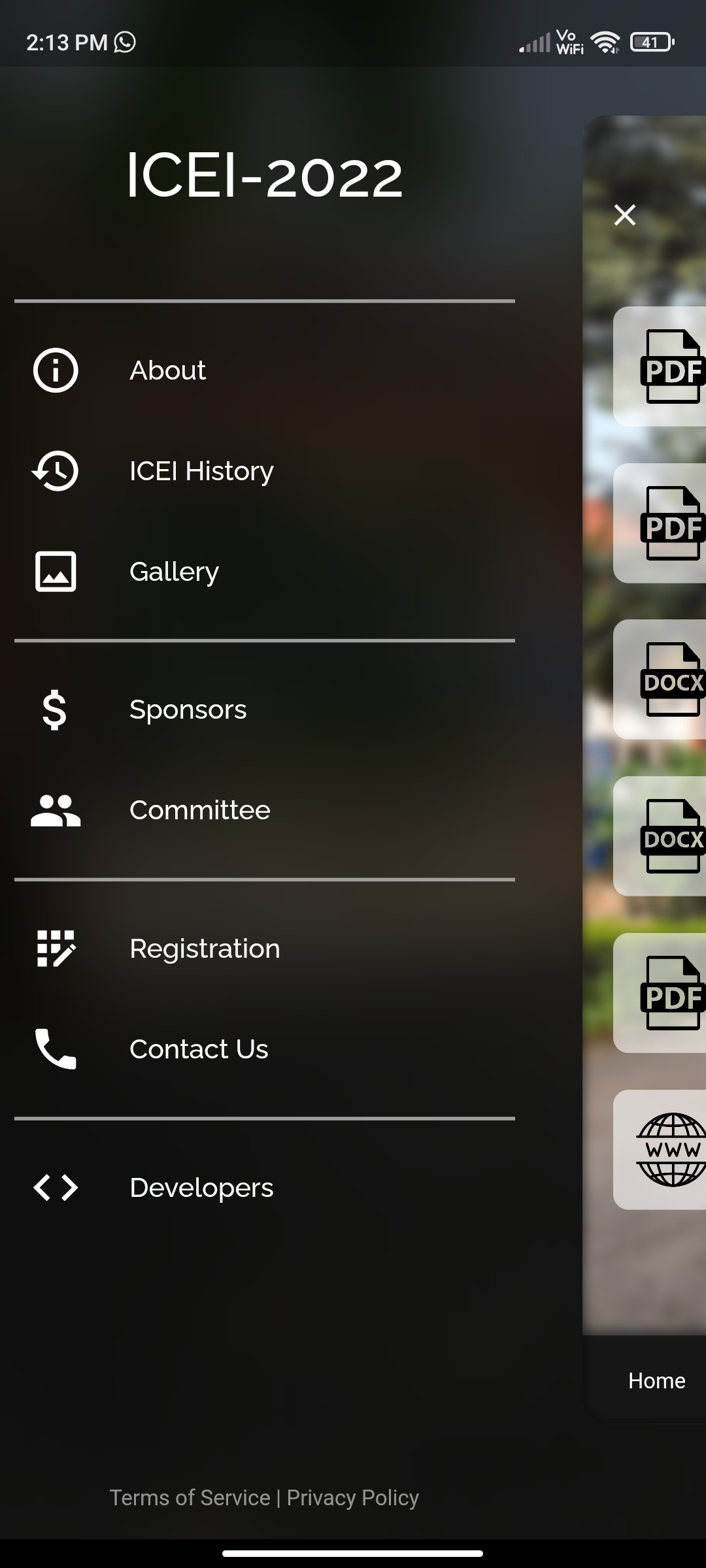Select ICEI History from the menu

click(x=202, y=471)
